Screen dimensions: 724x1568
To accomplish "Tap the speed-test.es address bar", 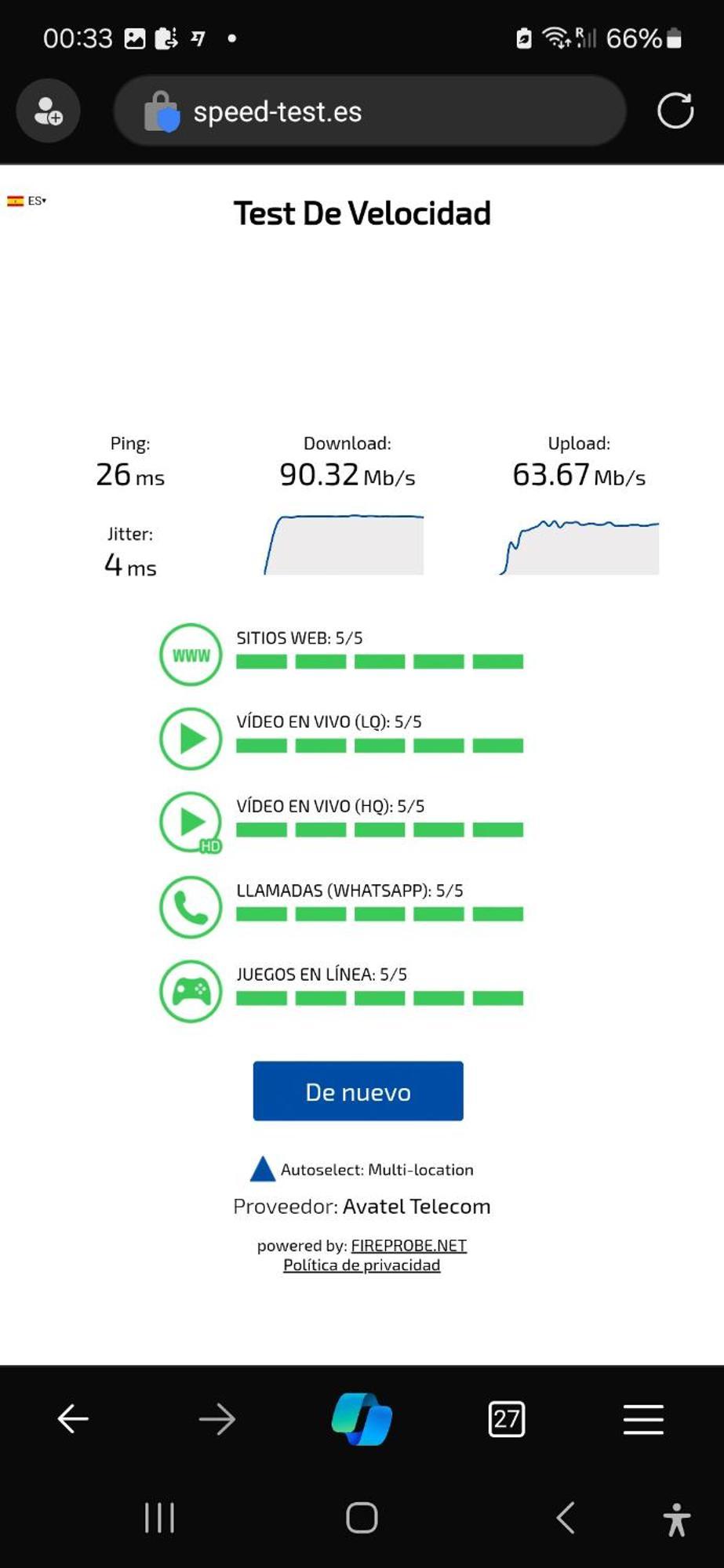I will click(x=369, y=111).
